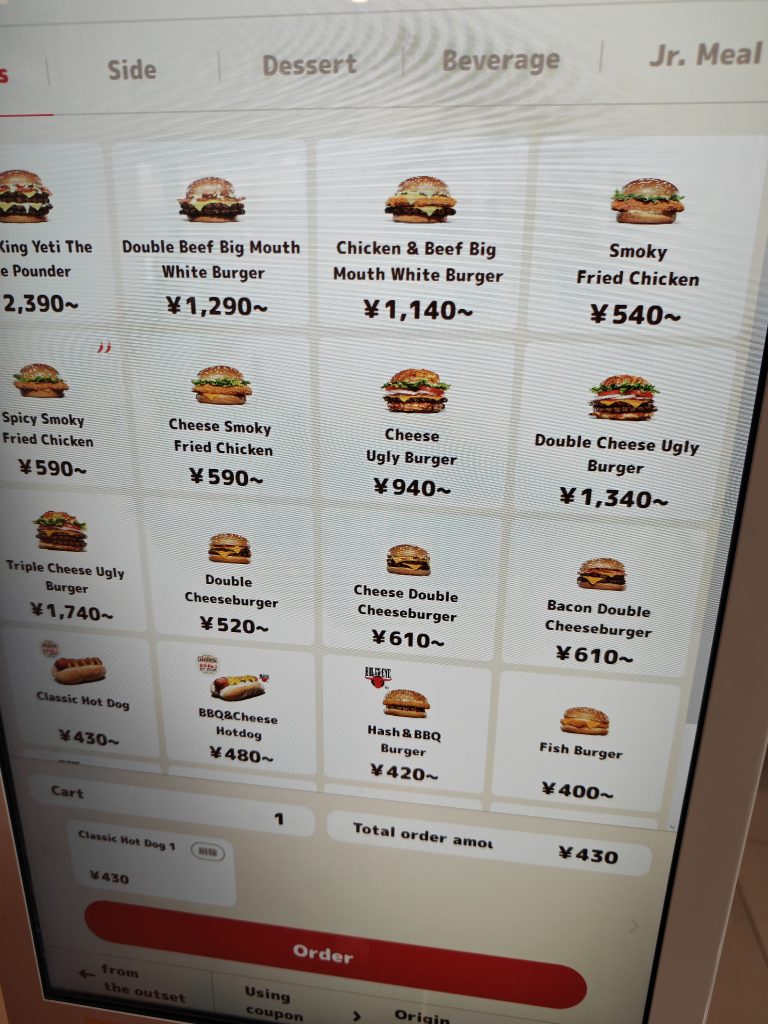The height and width of the screenshot is (1024, 768).
Task: Open the Beverage tab
Action: [501, 60]
